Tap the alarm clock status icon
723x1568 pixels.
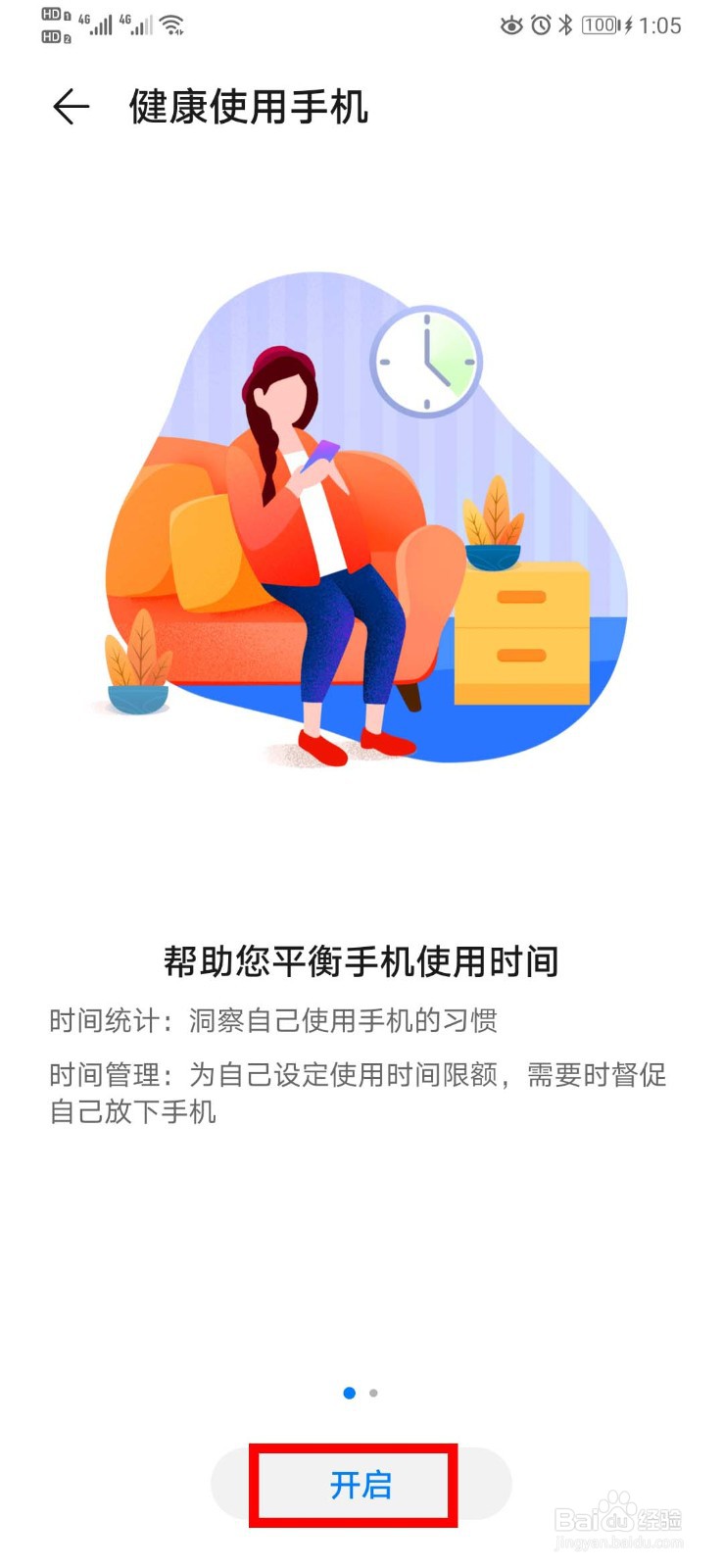543,25
